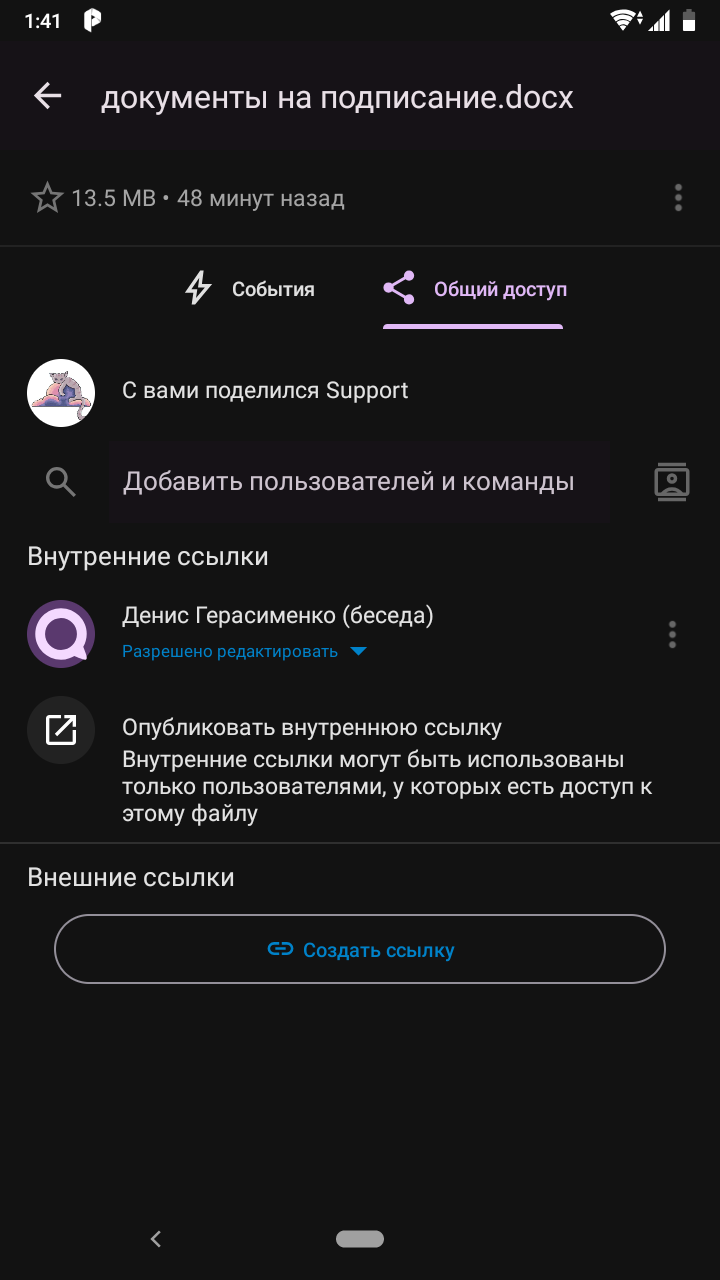Tap Опубликовать внутреннюю ссылку entry

click(300, 727)
